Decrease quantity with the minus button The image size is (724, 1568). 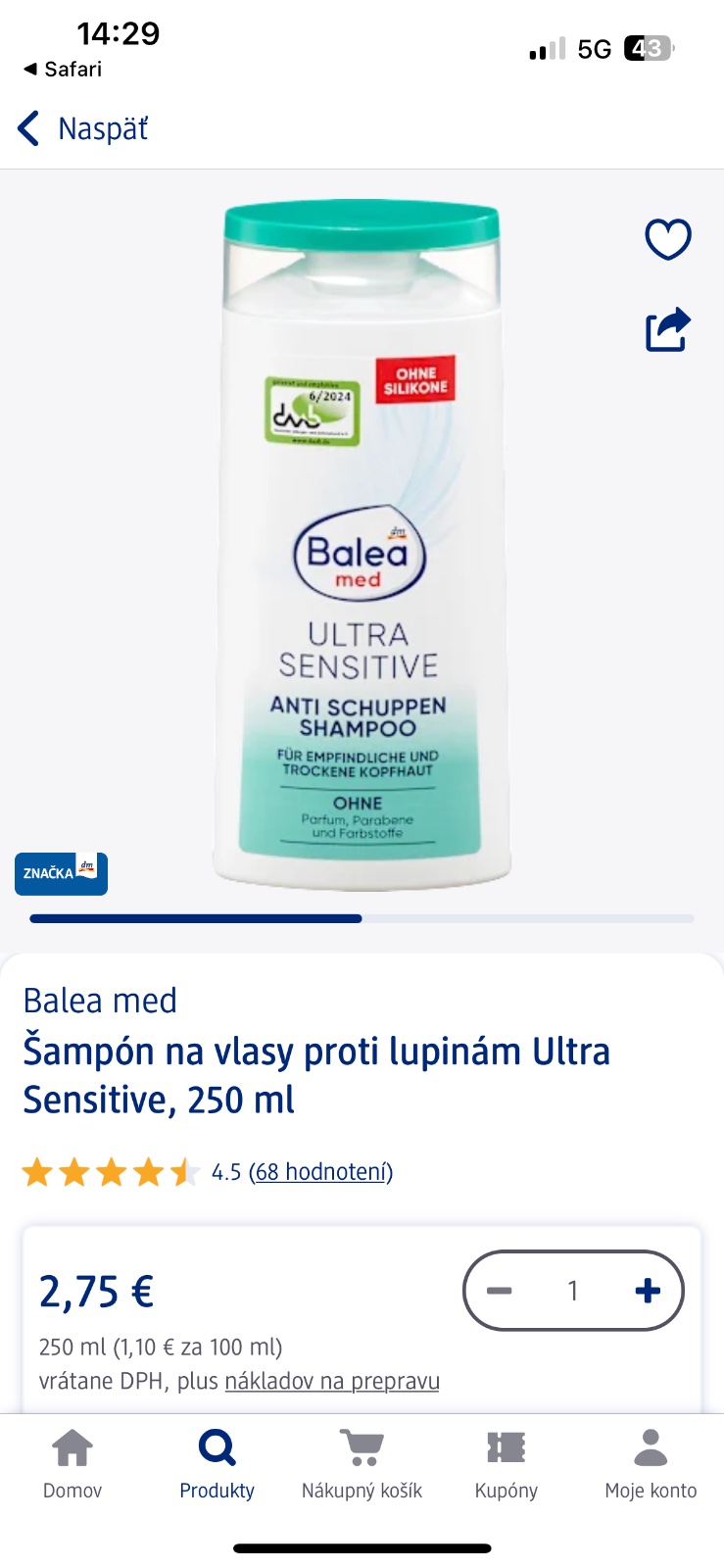pos(500,1291)
